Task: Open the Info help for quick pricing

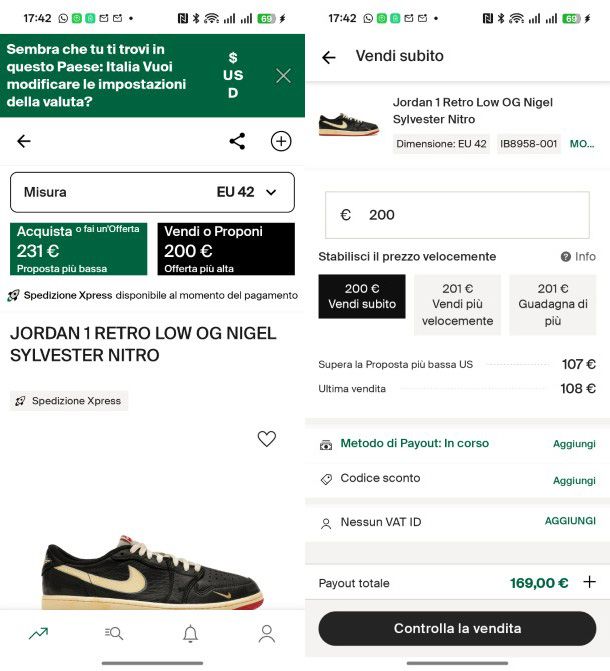Action: click(578, 257)
